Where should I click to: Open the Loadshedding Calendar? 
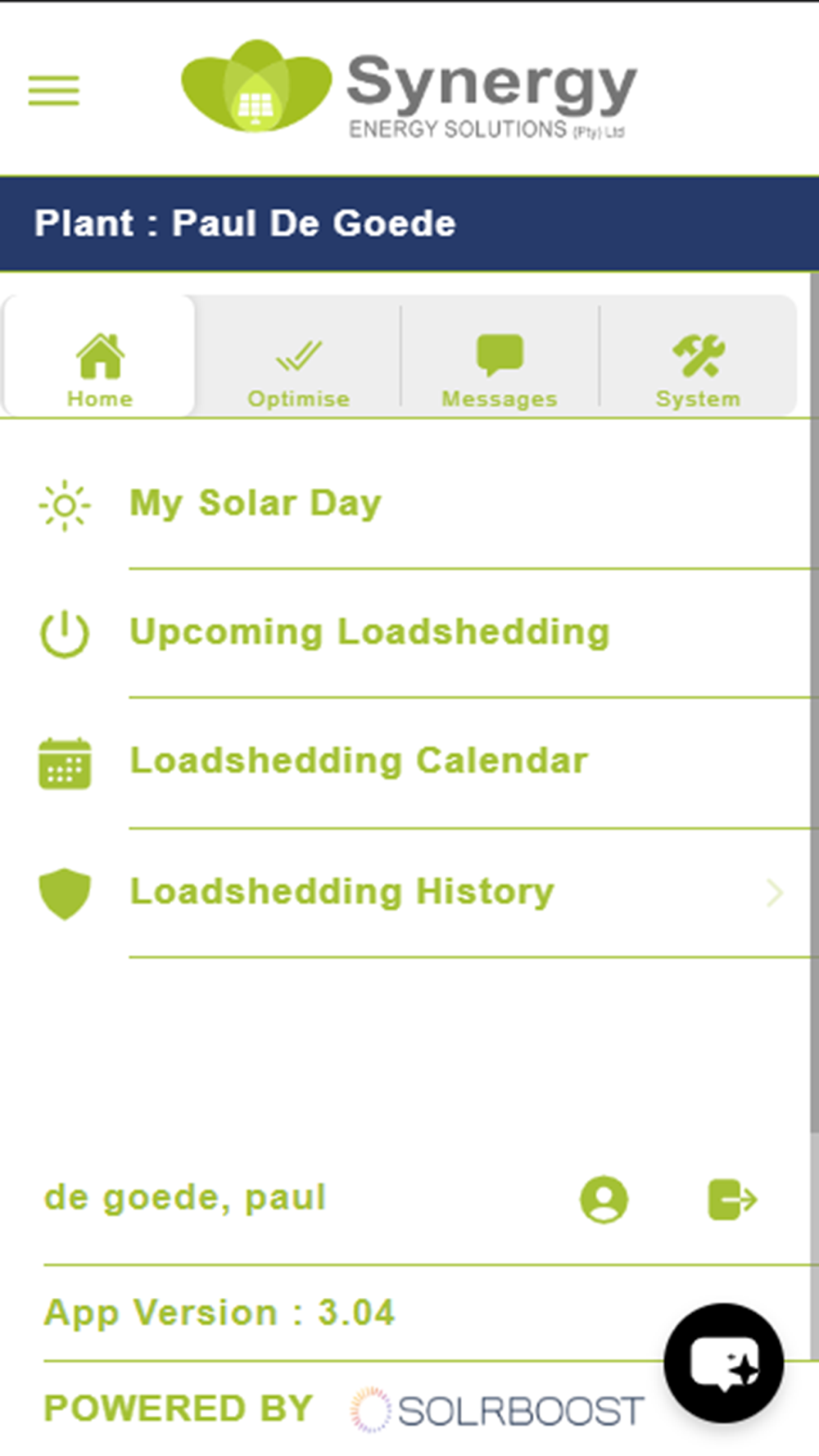point(359,761)
